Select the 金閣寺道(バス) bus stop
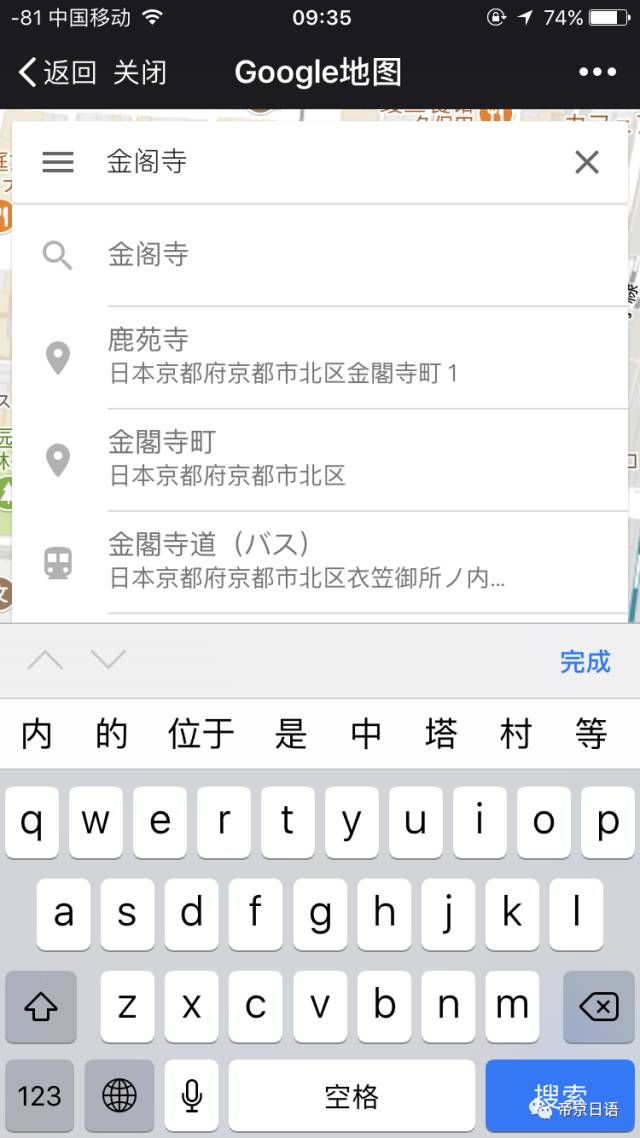The image size is (640, 1138). coord(320,560)
